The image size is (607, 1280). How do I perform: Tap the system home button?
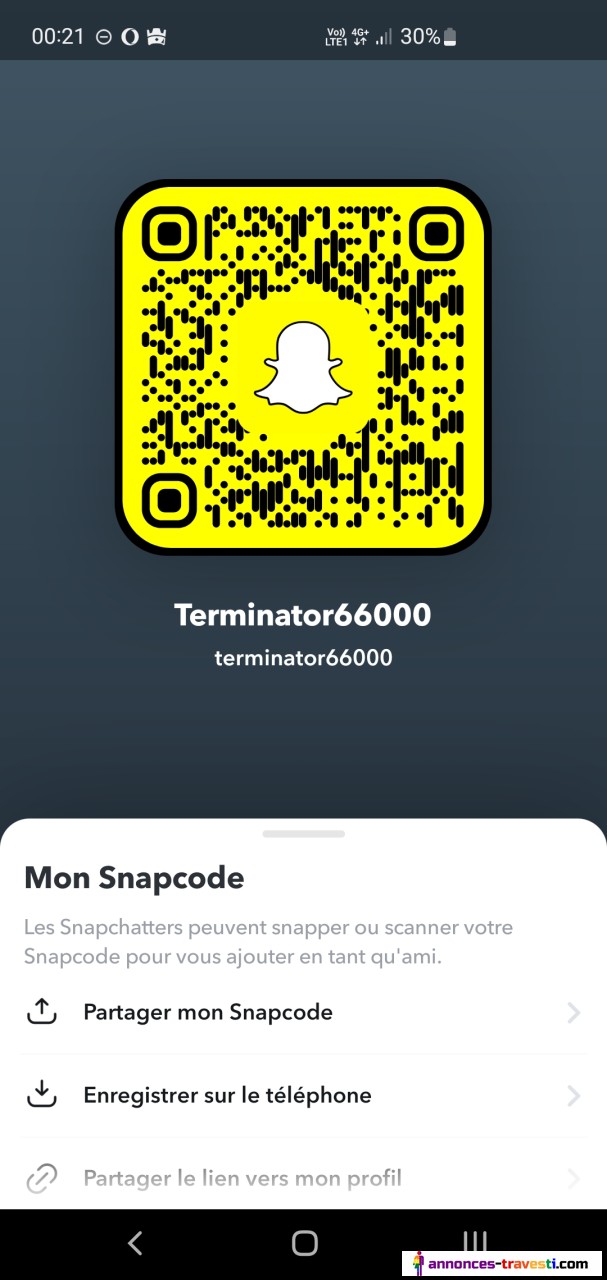click(x=304, y=1243)
